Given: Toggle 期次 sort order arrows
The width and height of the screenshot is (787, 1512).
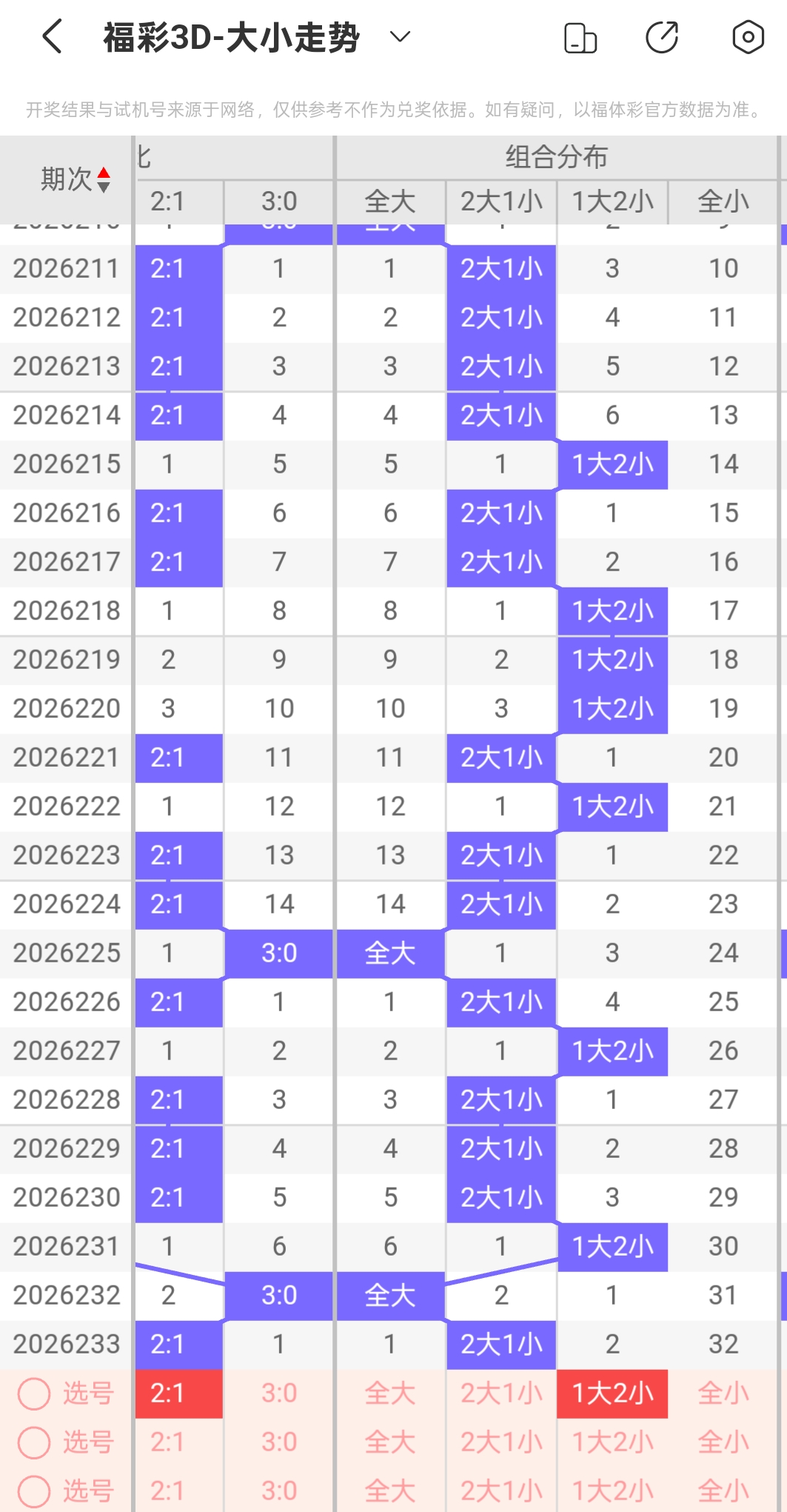Looking at the screenshot, I should [x=104, y=179].
